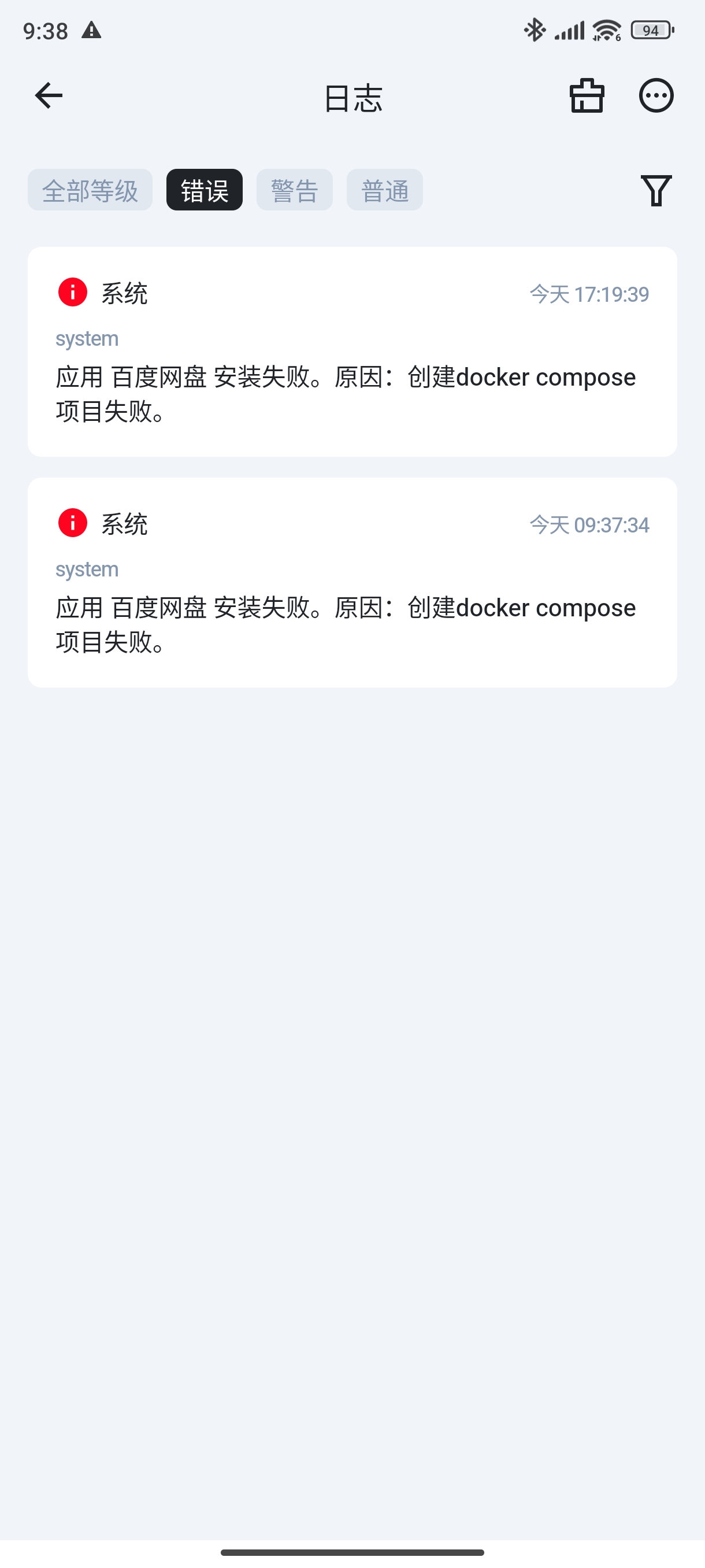Go back using the arrow
Image resolution: width=705 pixels, height=1568 pixels.
49,95
